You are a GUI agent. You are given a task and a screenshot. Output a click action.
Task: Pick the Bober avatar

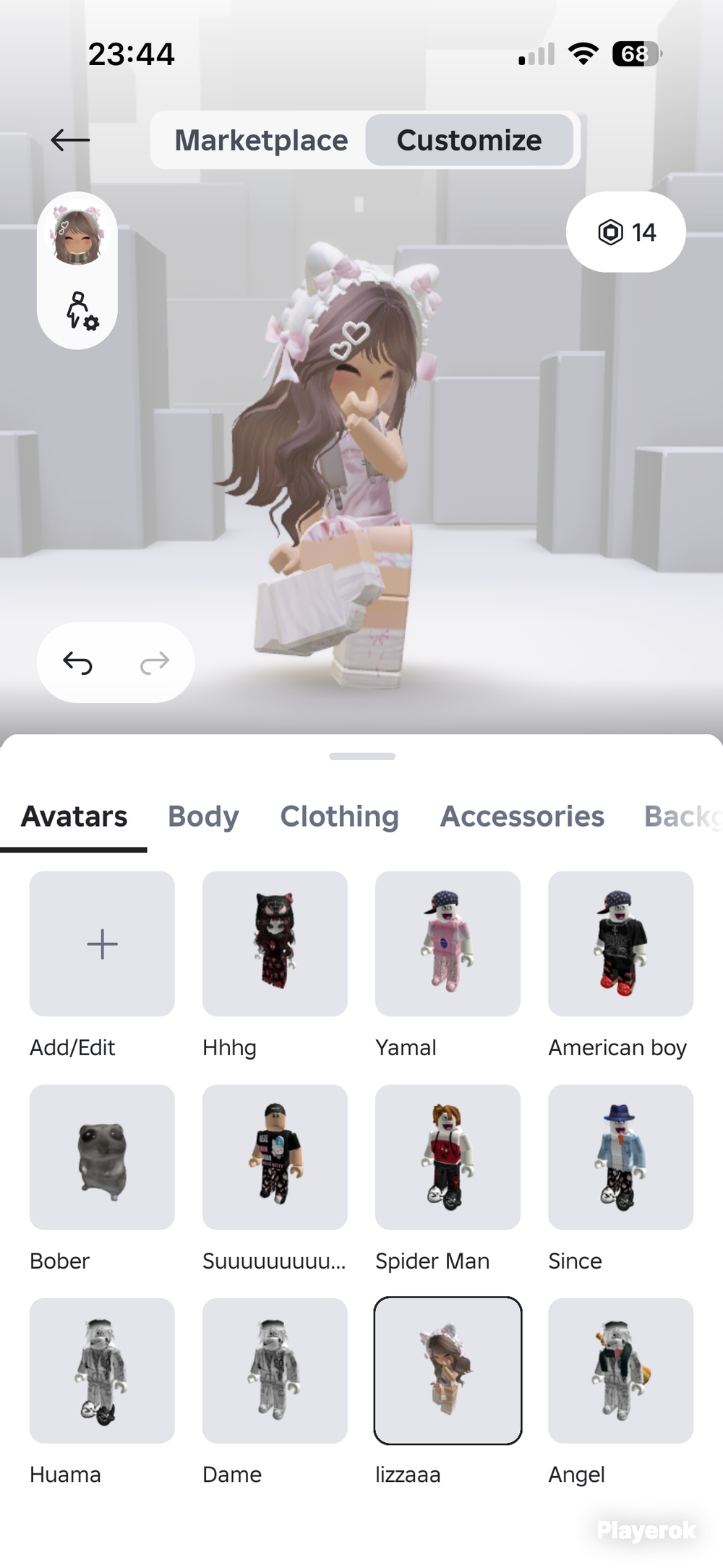[102, 1157]
